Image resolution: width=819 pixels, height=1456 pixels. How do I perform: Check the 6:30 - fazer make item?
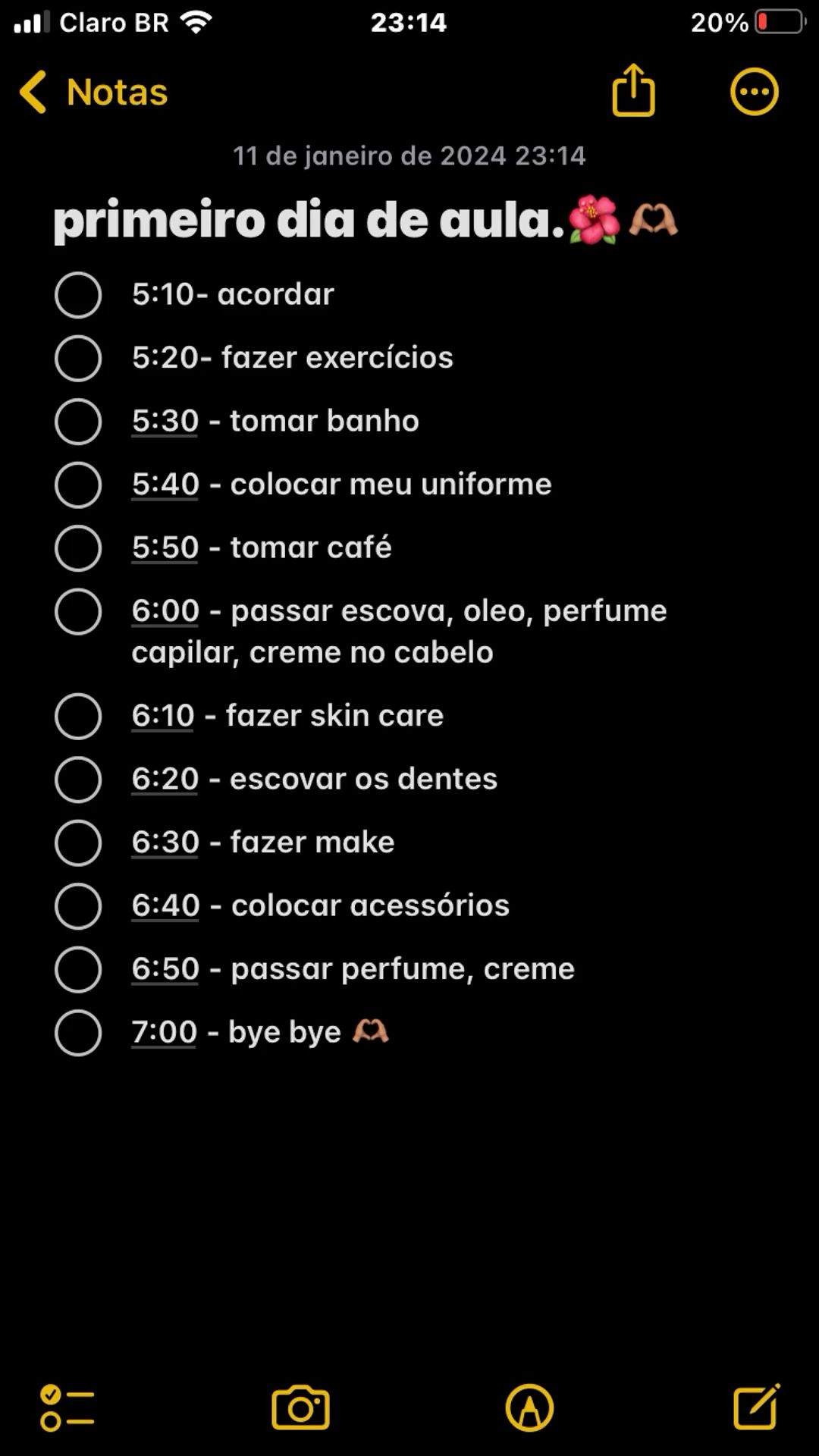tap(78, 843)
